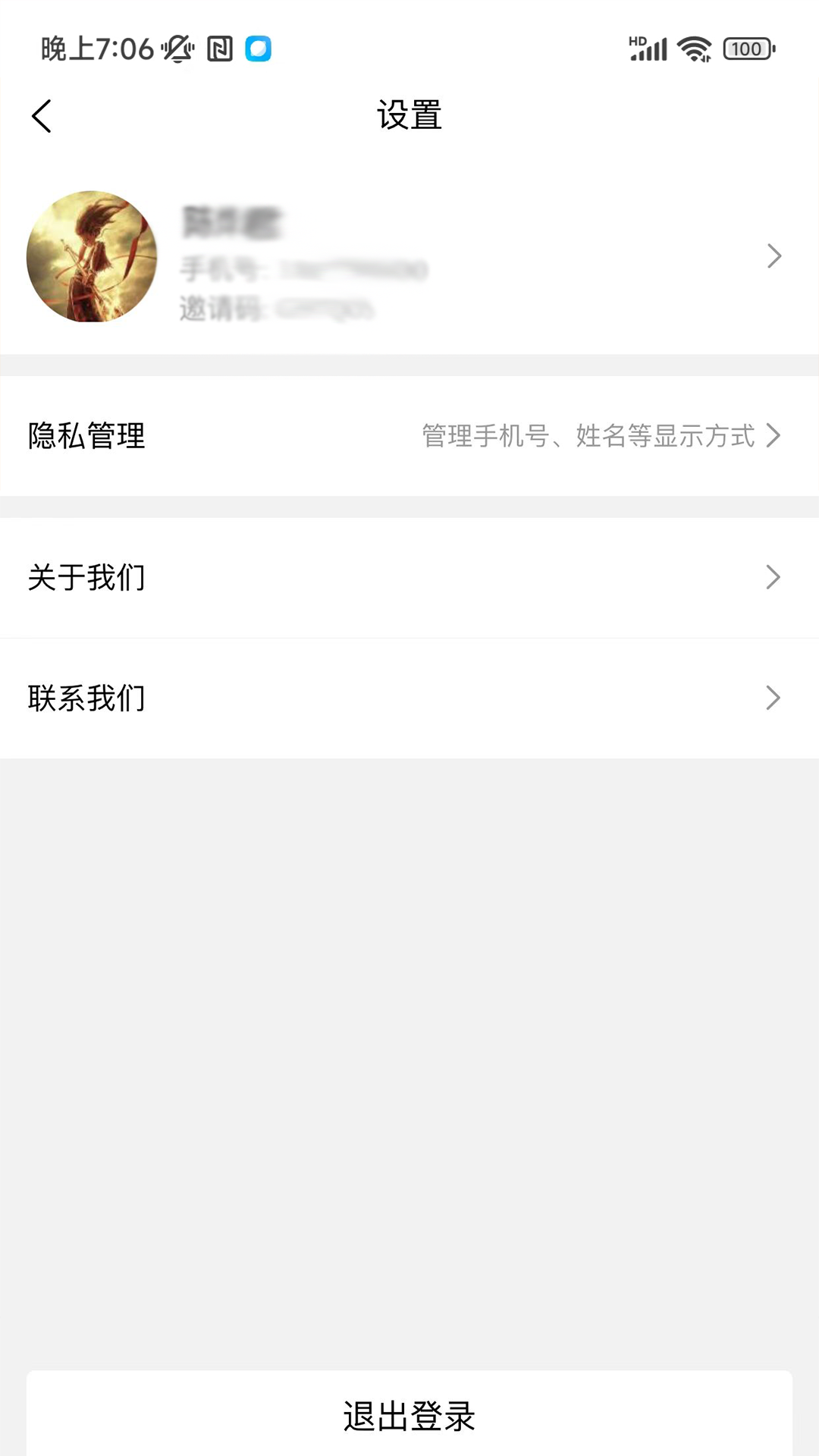Click the battery level indicator
The height and width of the screenshot is (1456, 819).
(747, 48)
